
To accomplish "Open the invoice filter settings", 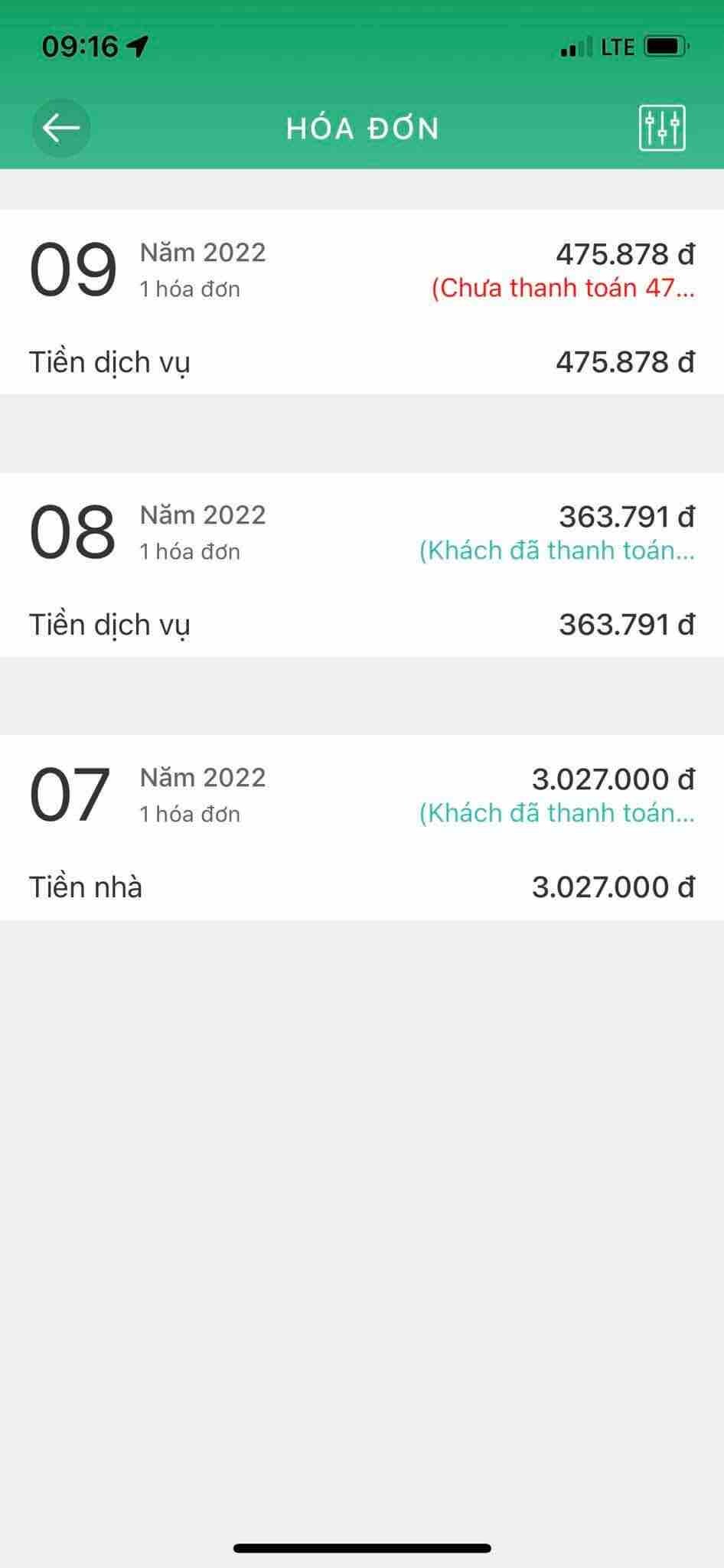I will click(662, 128).
